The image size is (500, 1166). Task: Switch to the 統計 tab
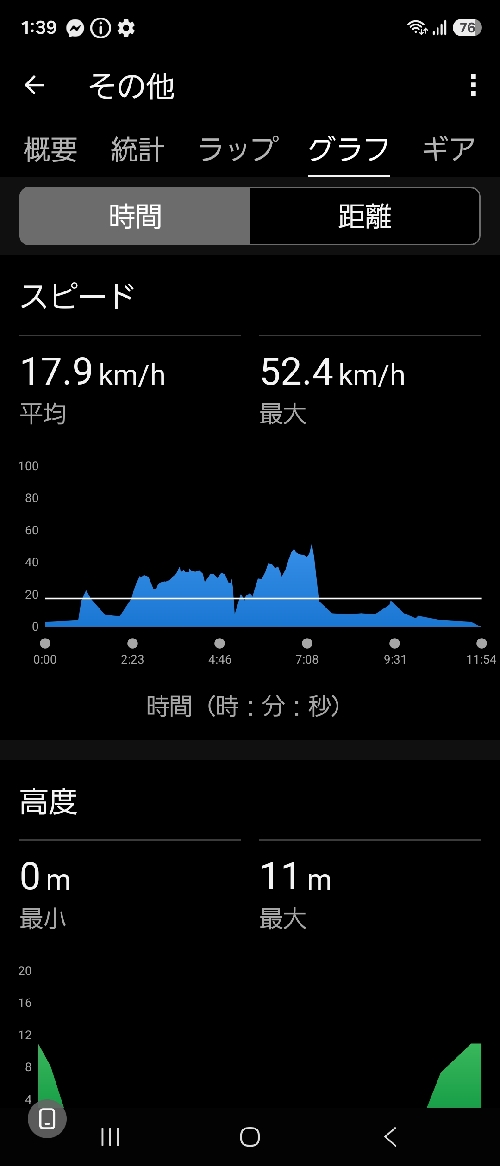[x=138, y=149]
